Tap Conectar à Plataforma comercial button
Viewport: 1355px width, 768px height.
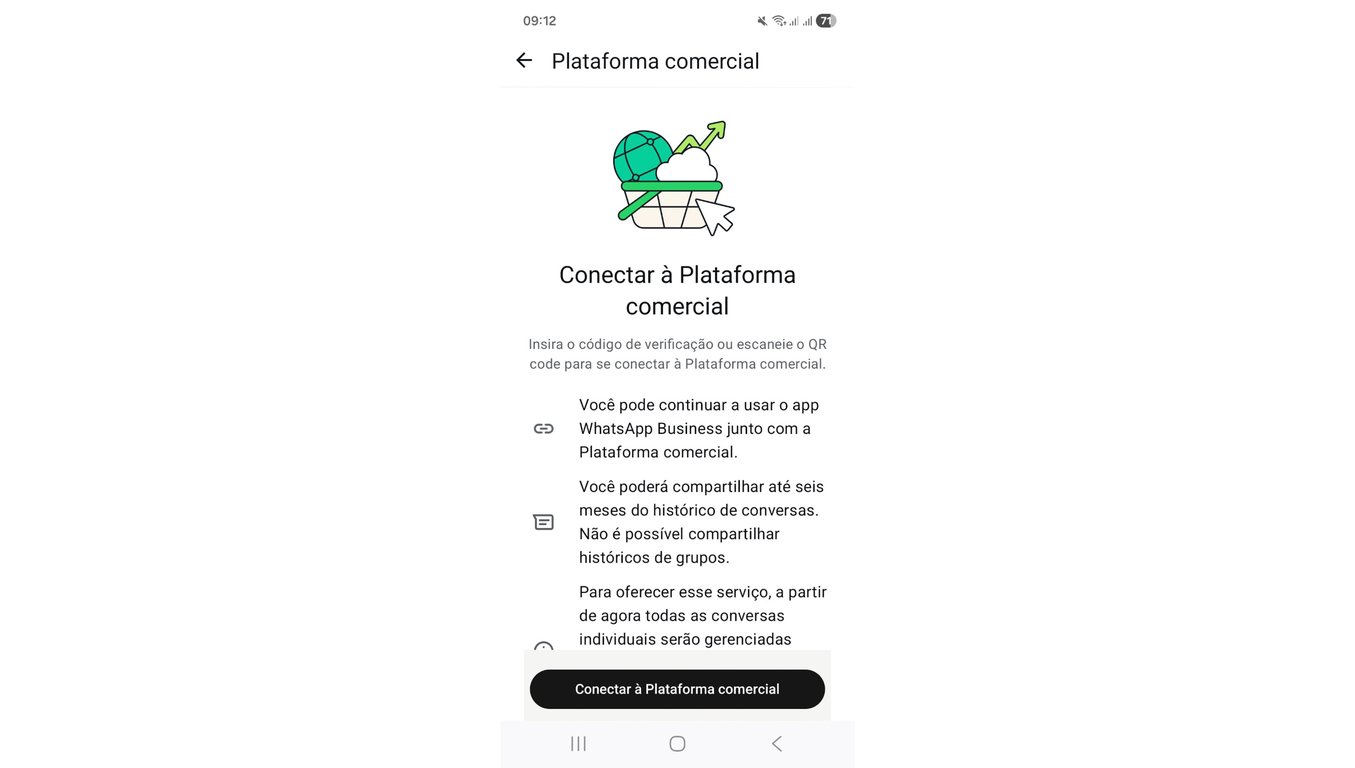point(677,689)
